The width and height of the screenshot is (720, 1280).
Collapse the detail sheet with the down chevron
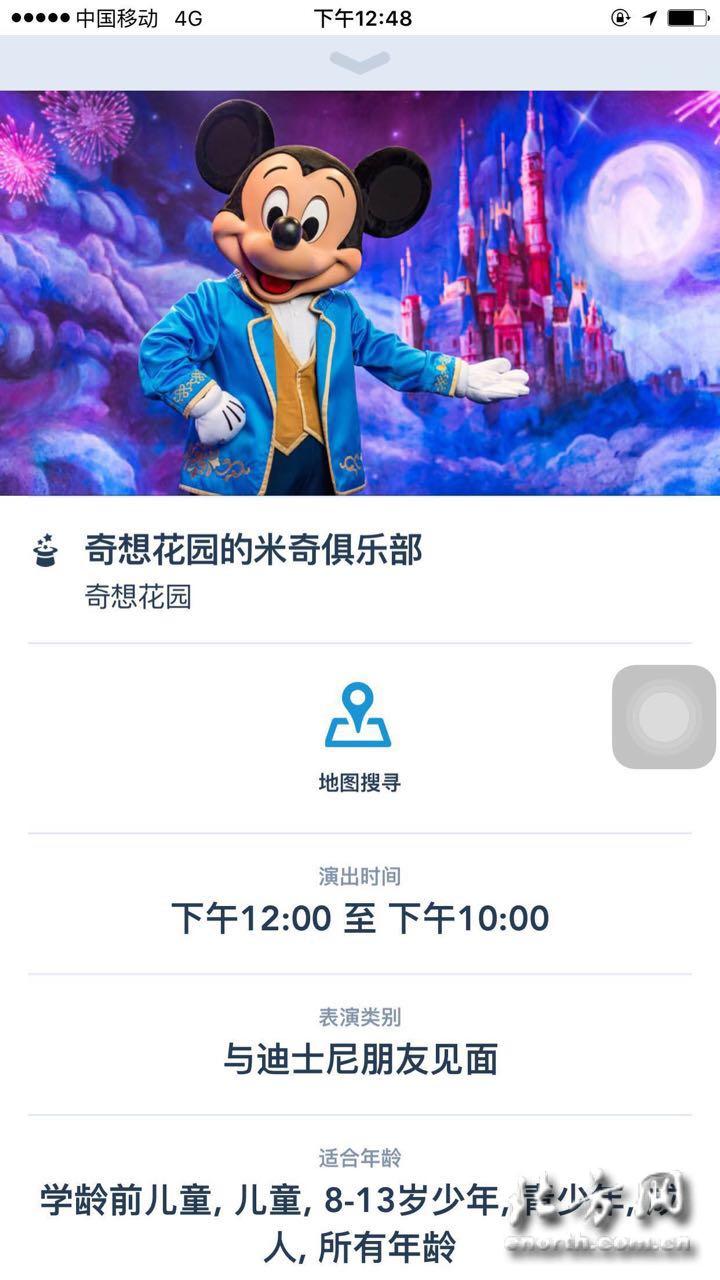(359, 63)
